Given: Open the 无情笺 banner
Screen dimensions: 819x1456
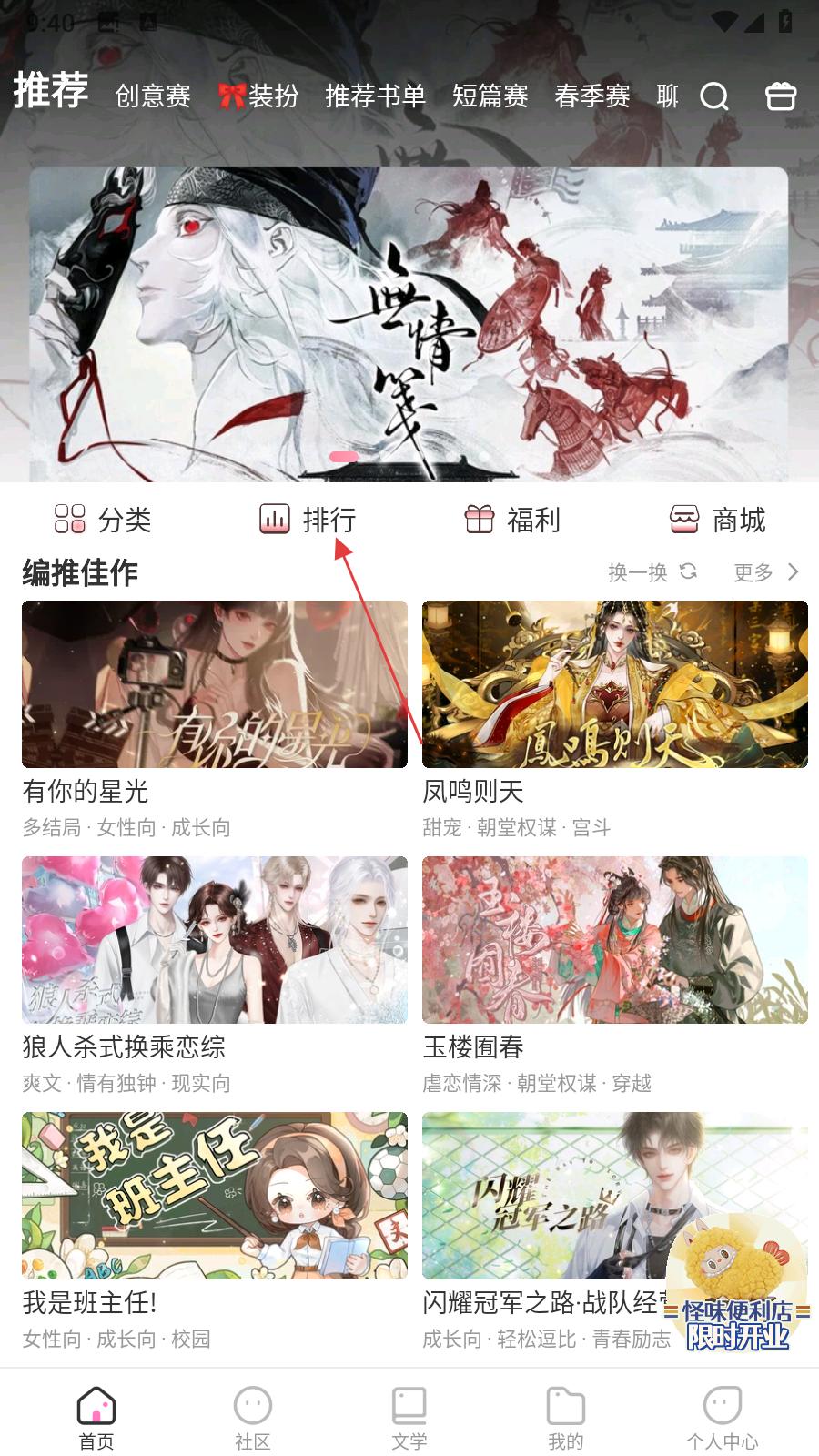Looking at the screenshot, I should (409, 323).
